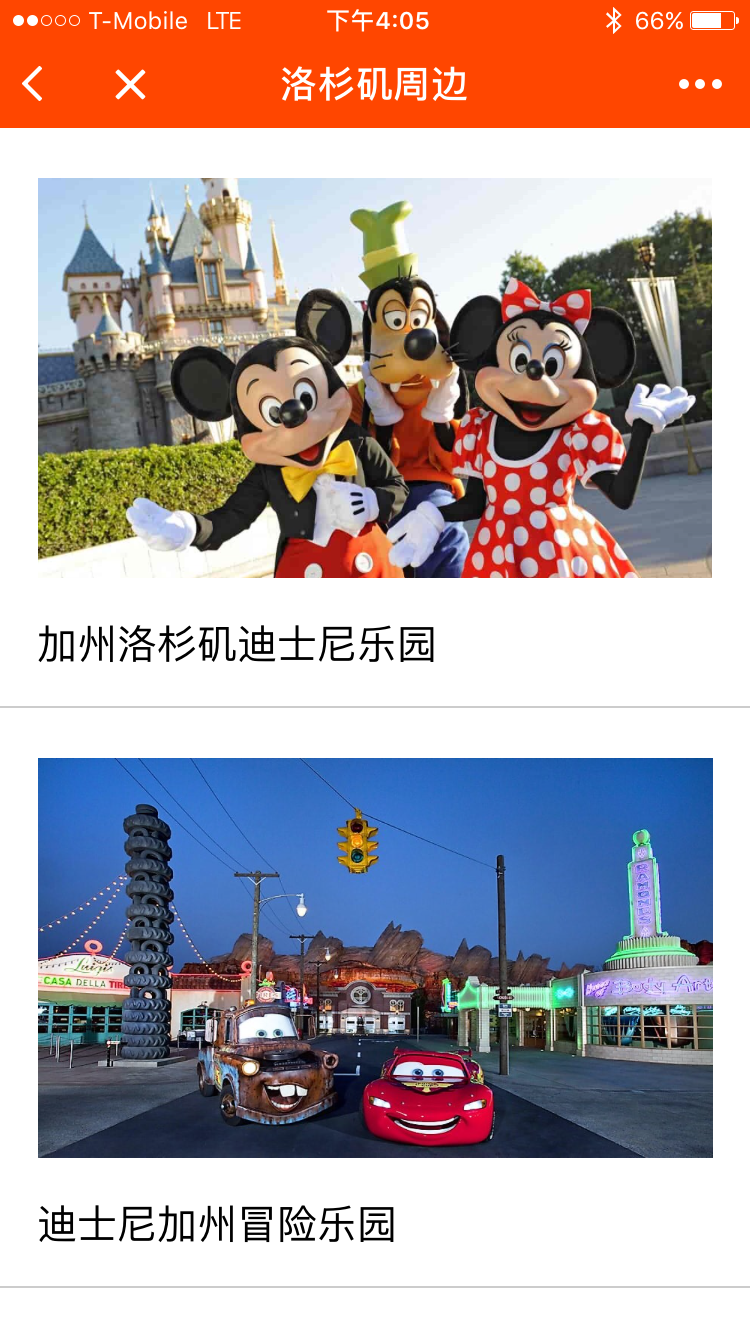This screenshot has width=750, height=1334.
Task: Open the 加州洛杉矶迪士尼乐园 card
Action: [x=375, y=418]
